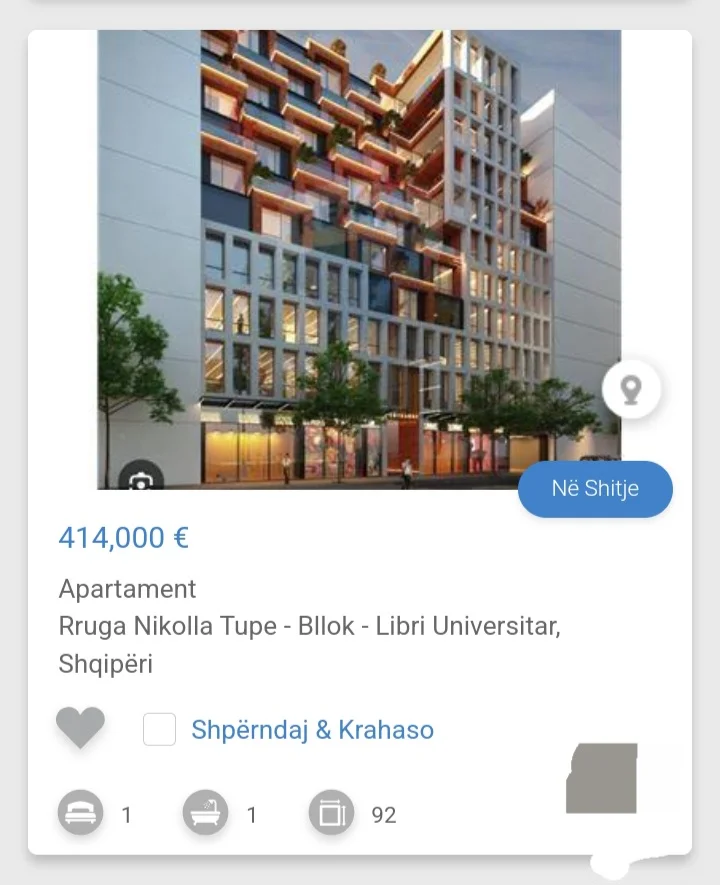Click the agency logo placeholder in the bottom corner
The image size is (720, 885).
point(602,779)
